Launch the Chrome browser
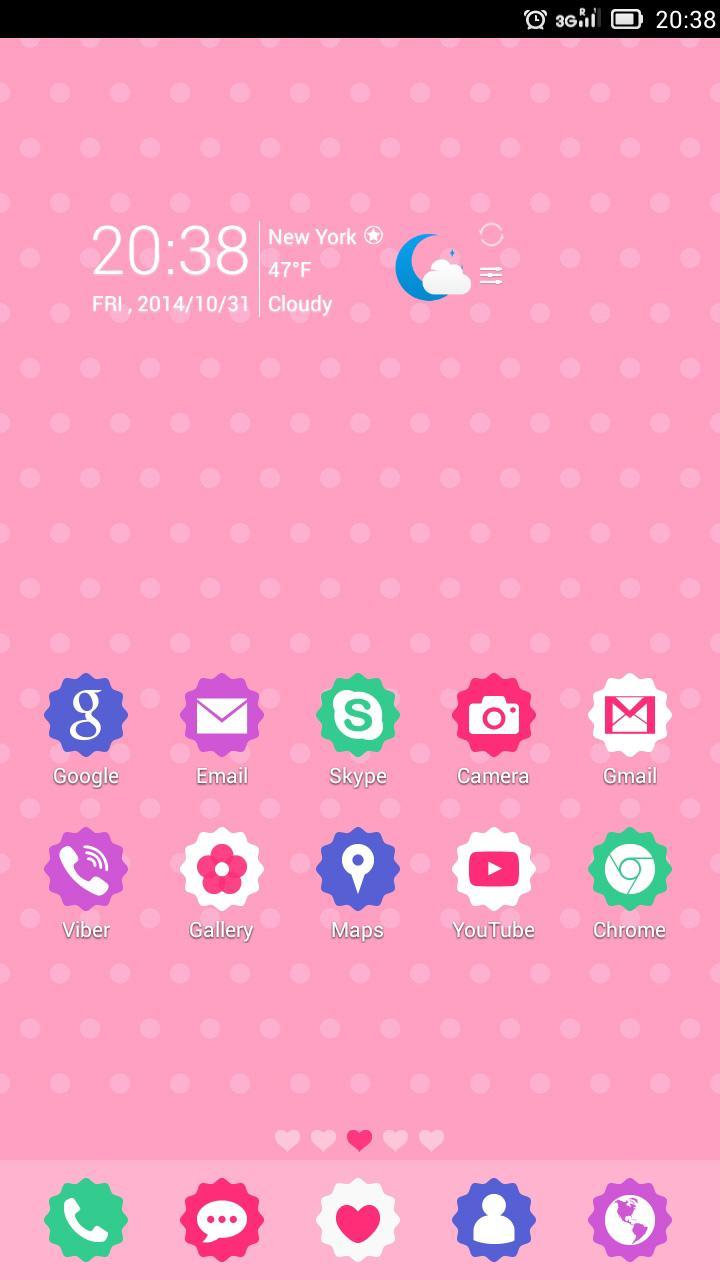The width and height of the screenshot is (720, 1280). click(629, 867)
